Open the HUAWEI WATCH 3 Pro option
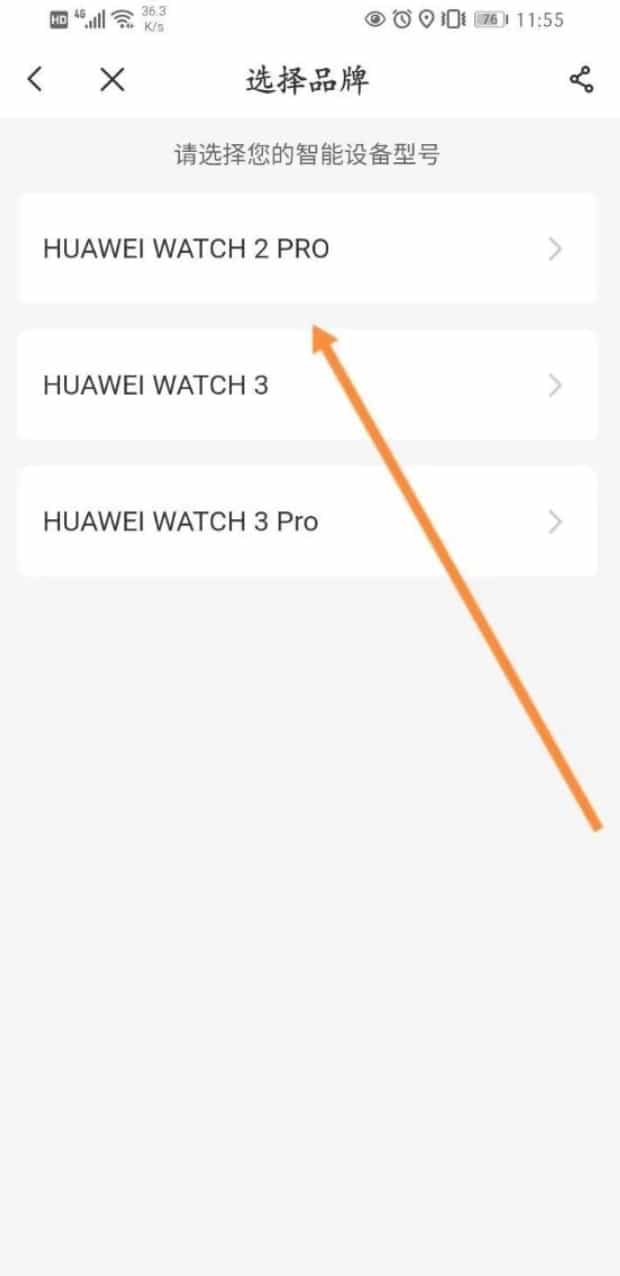The image size is (620, 1276). [x=307, y=521]
